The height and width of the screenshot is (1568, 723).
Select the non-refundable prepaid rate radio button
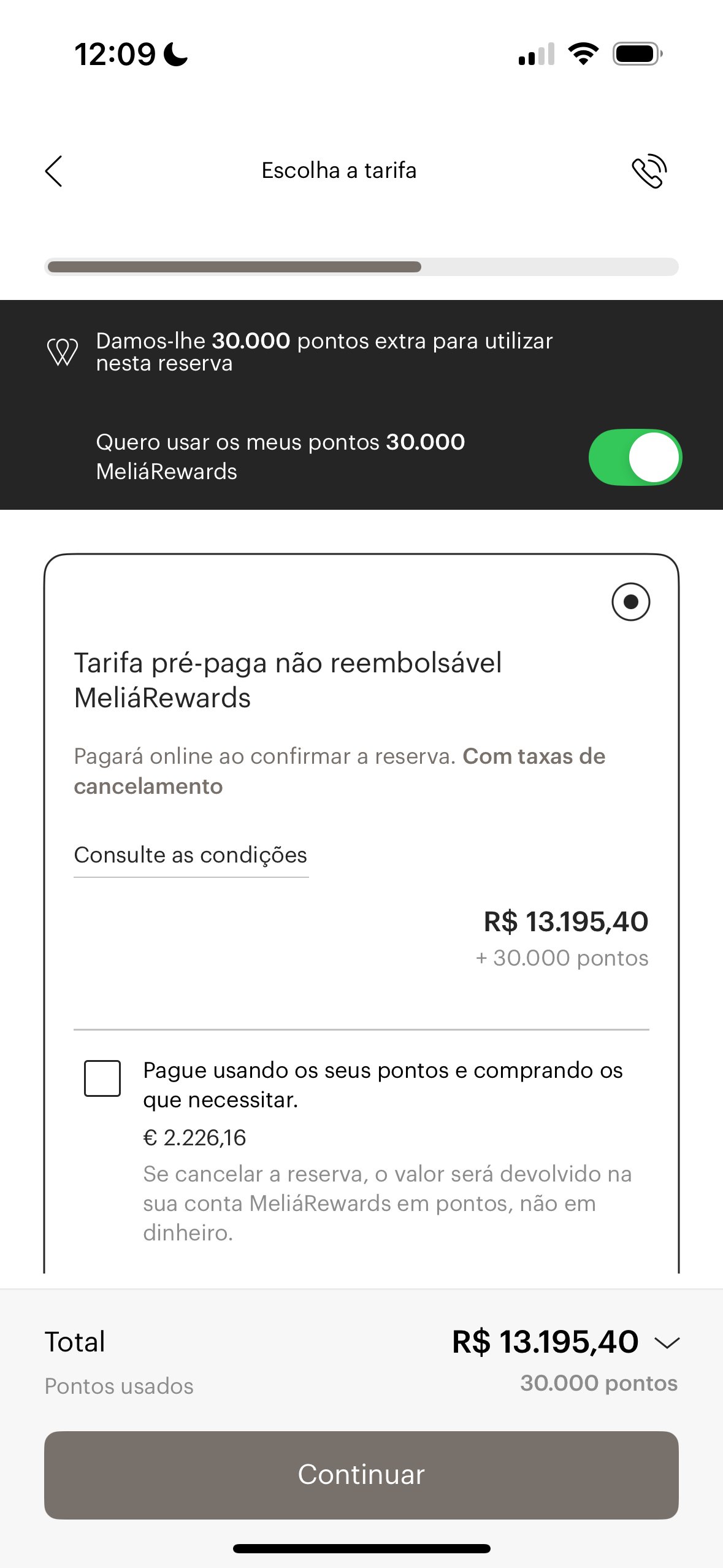(630, 601)
